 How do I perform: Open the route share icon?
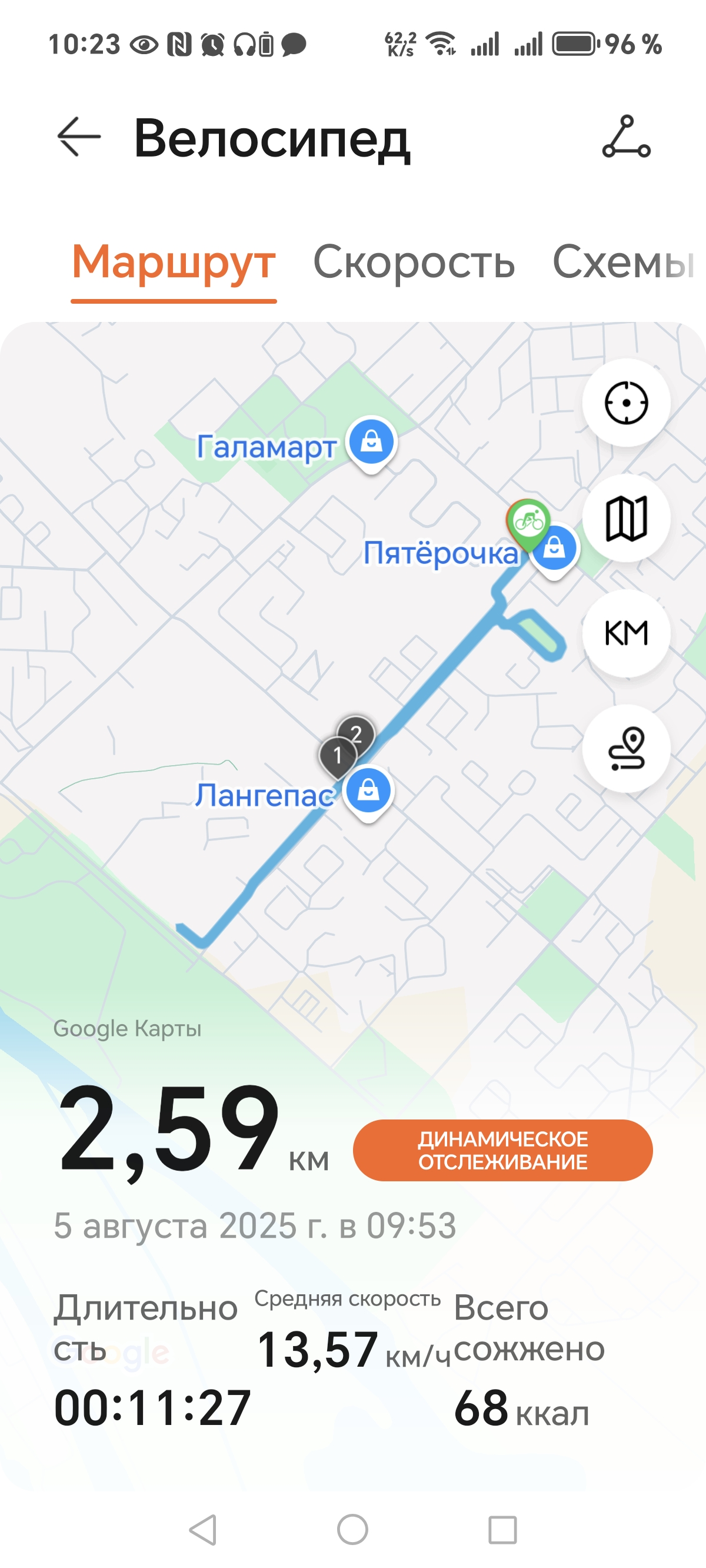pos(626,137)
